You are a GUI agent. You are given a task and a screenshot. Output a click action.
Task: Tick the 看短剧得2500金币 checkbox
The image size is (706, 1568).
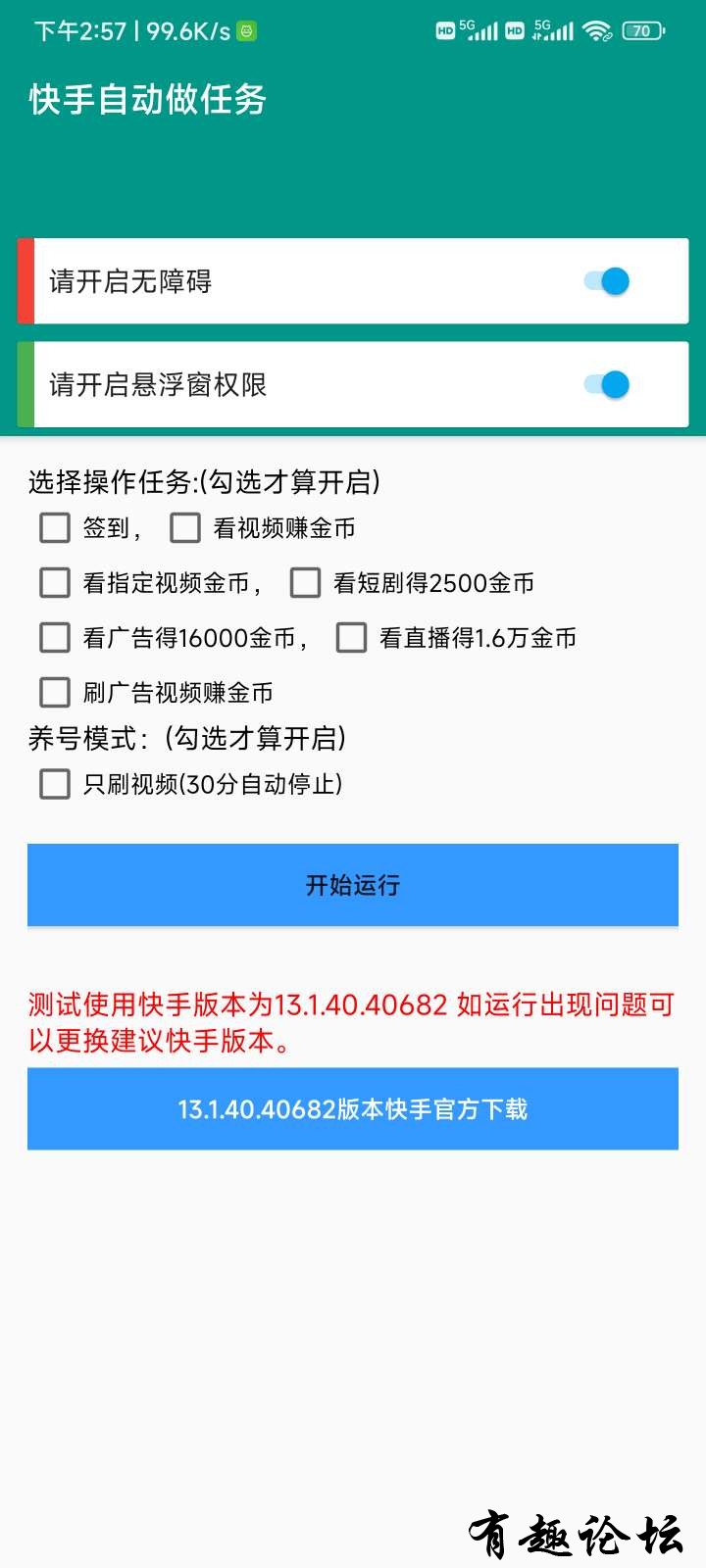click(x=305, y=583)
